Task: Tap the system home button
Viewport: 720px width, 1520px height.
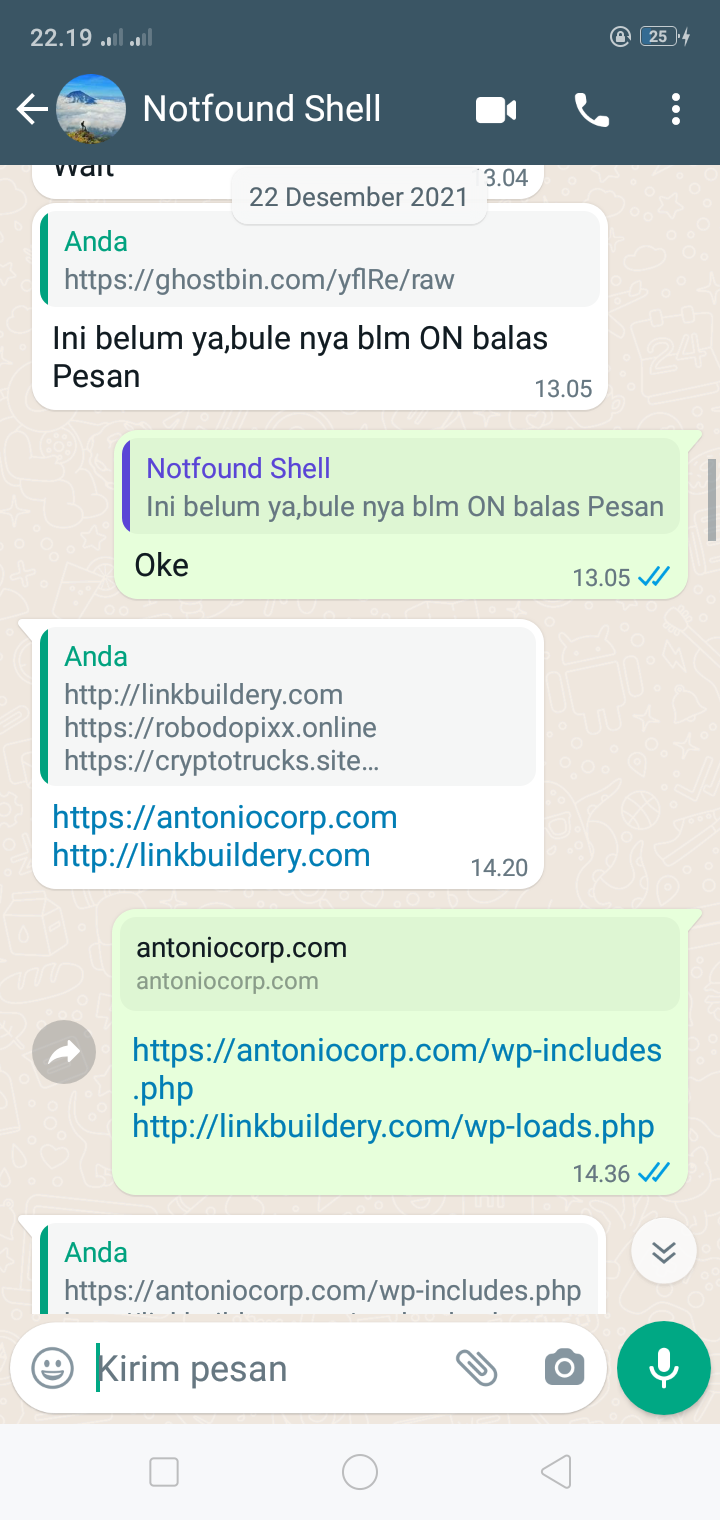Action: point(360,1472)
